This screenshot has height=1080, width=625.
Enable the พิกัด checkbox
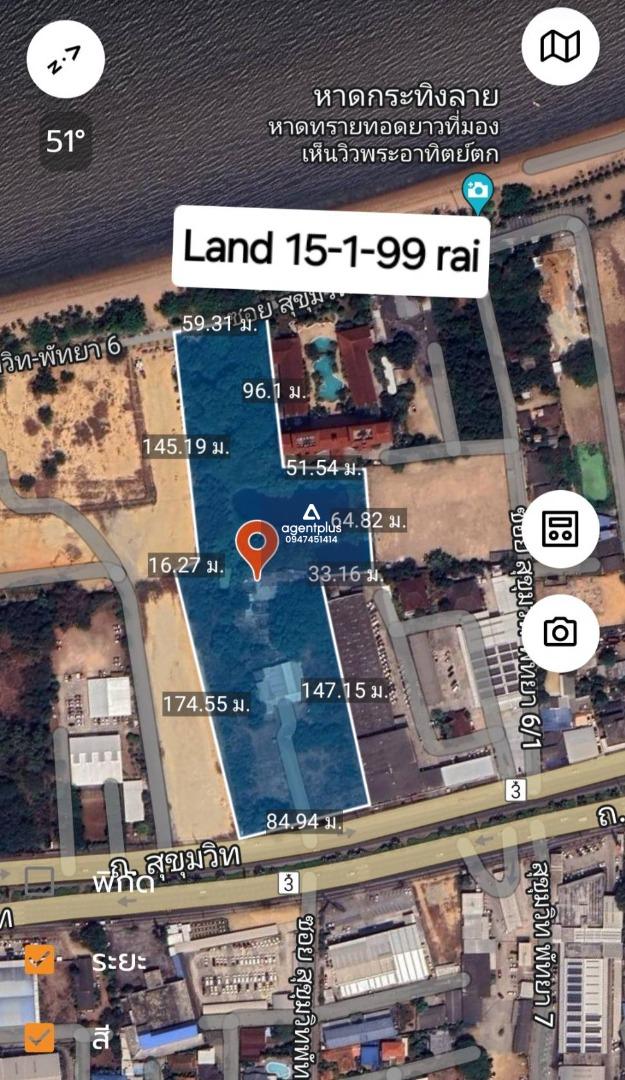39,881
